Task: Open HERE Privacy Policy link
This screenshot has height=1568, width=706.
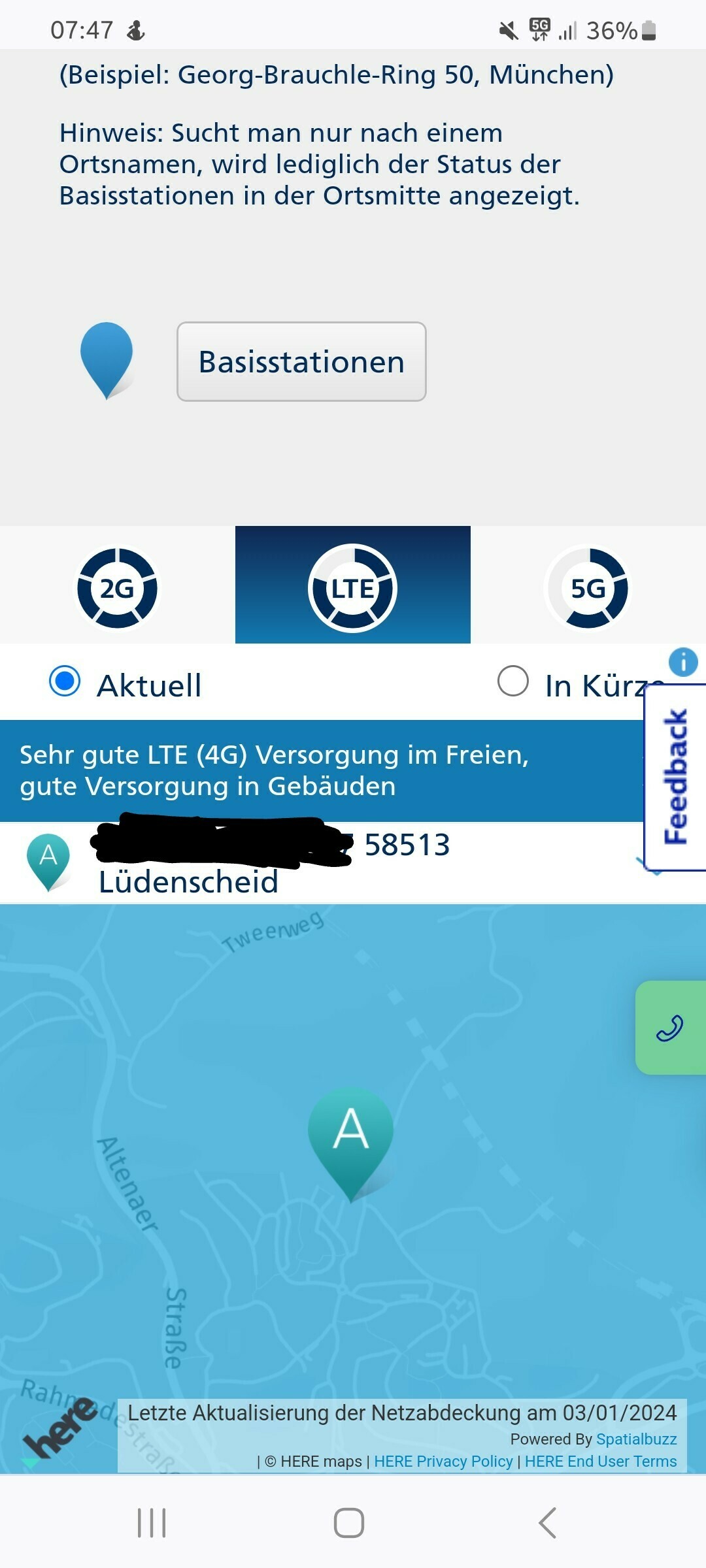Action: point(443,1462)
